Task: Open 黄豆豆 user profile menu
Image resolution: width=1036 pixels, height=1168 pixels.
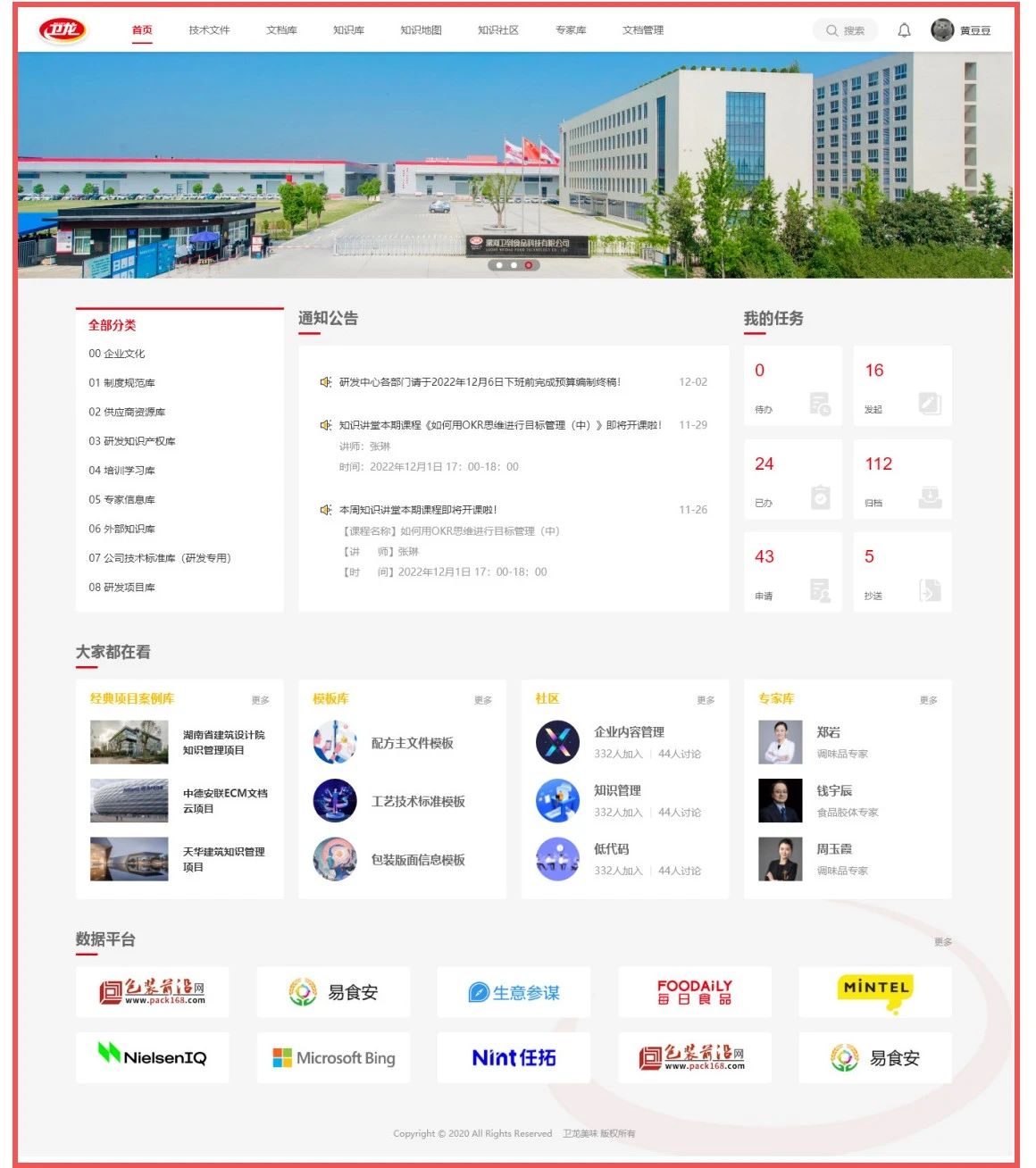Action: [961, 30]
